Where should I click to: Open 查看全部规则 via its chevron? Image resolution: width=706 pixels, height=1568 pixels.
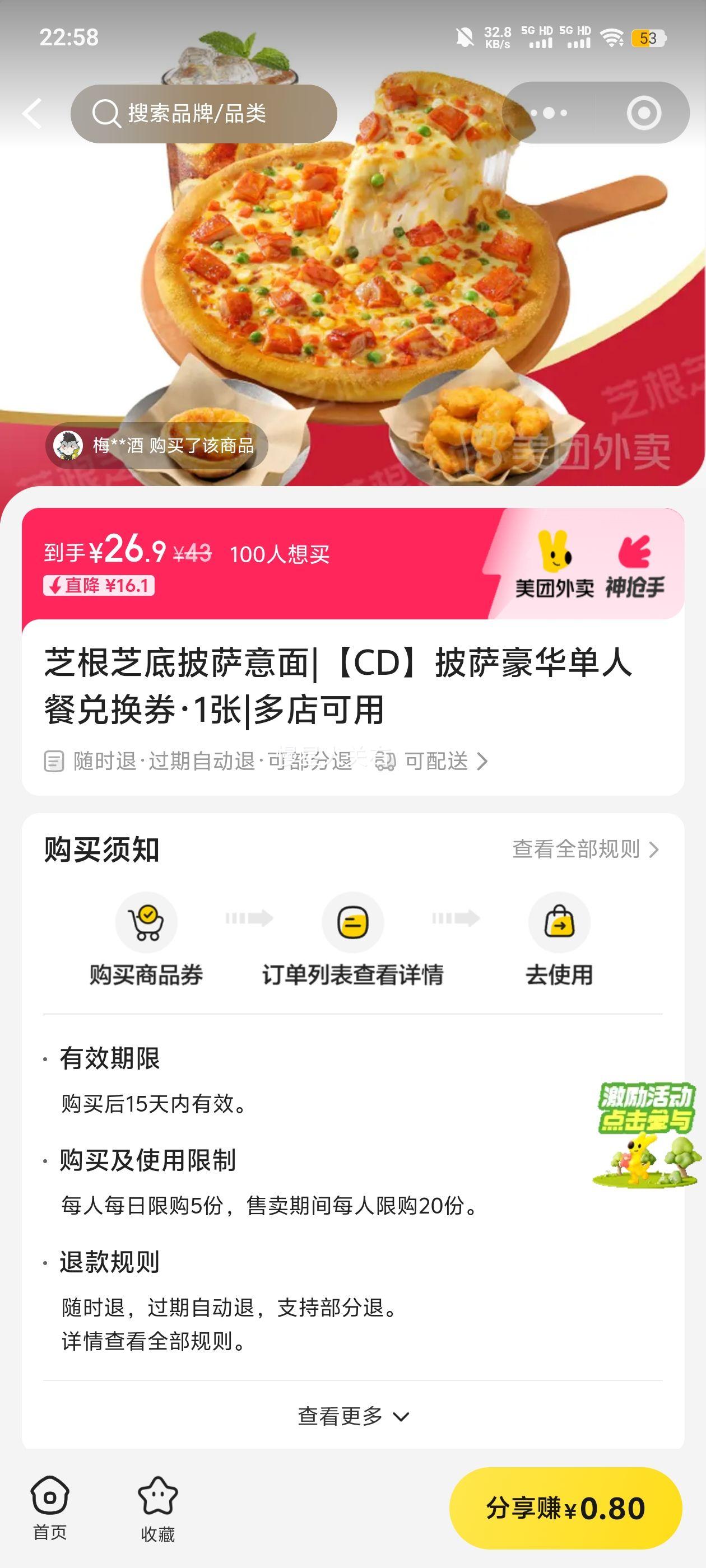click(x=656, y=851)
